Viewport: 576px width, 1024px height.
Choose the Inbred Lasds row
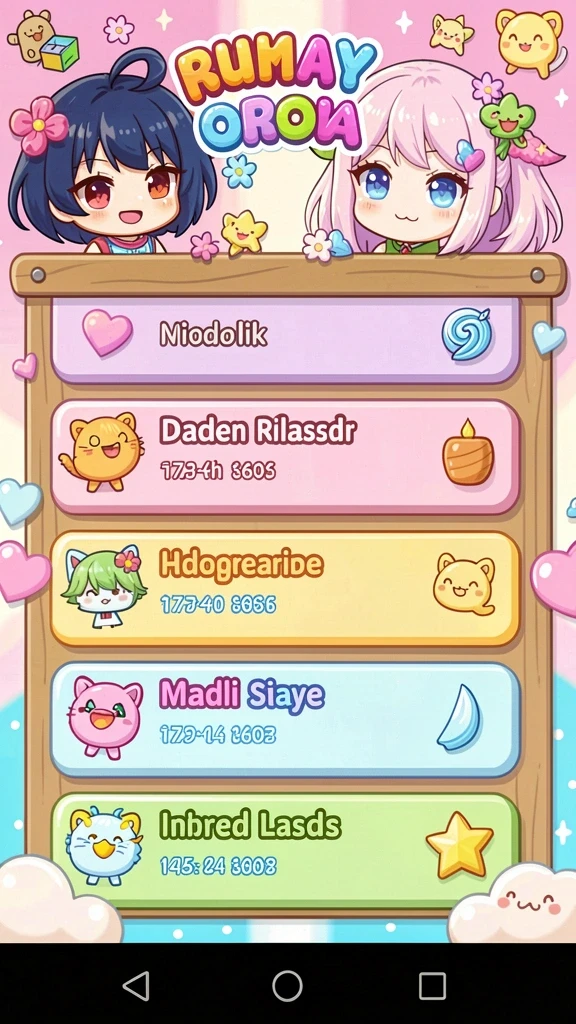[x=285, y=850]
